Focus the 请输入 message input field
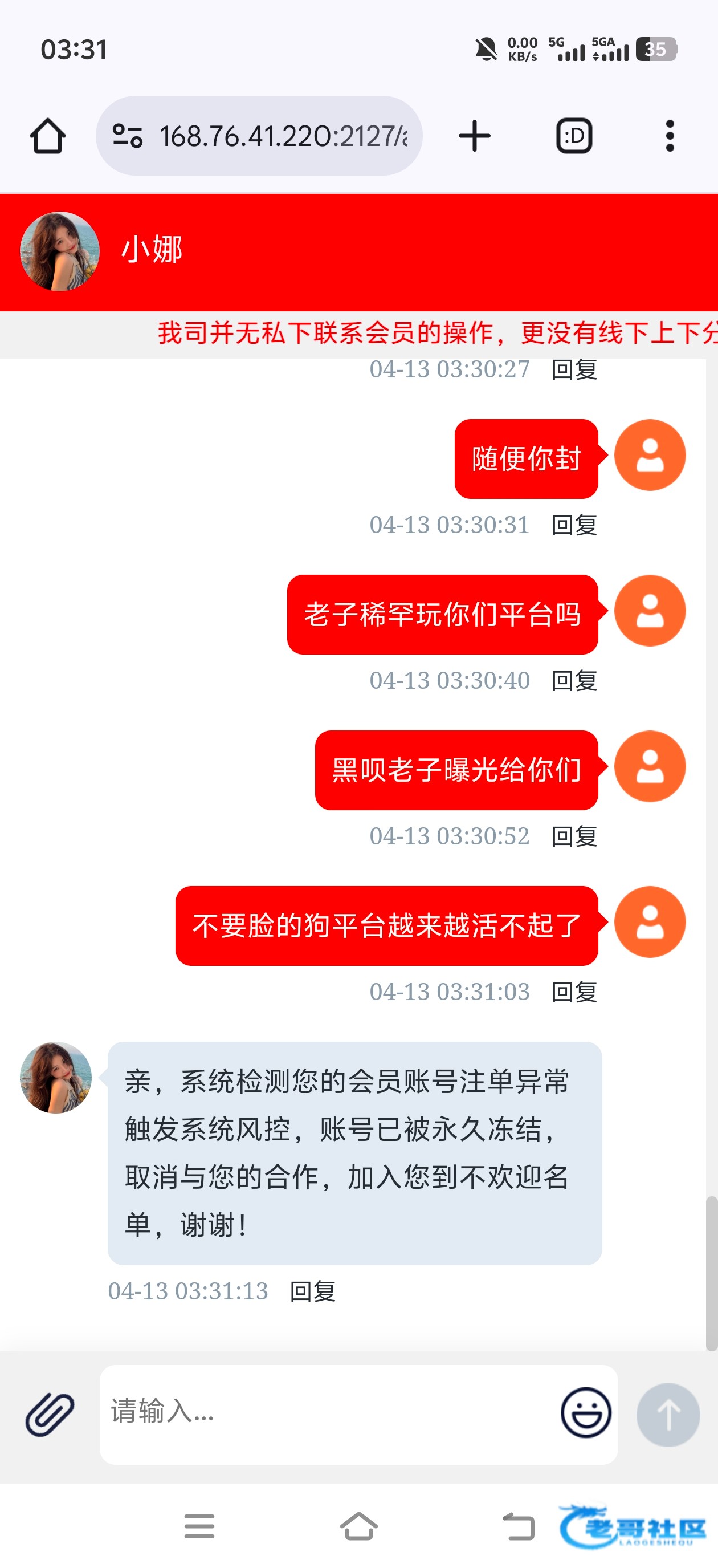Image resolution: width=718 pixels, height=1568 pixels. pos(329,1414)
